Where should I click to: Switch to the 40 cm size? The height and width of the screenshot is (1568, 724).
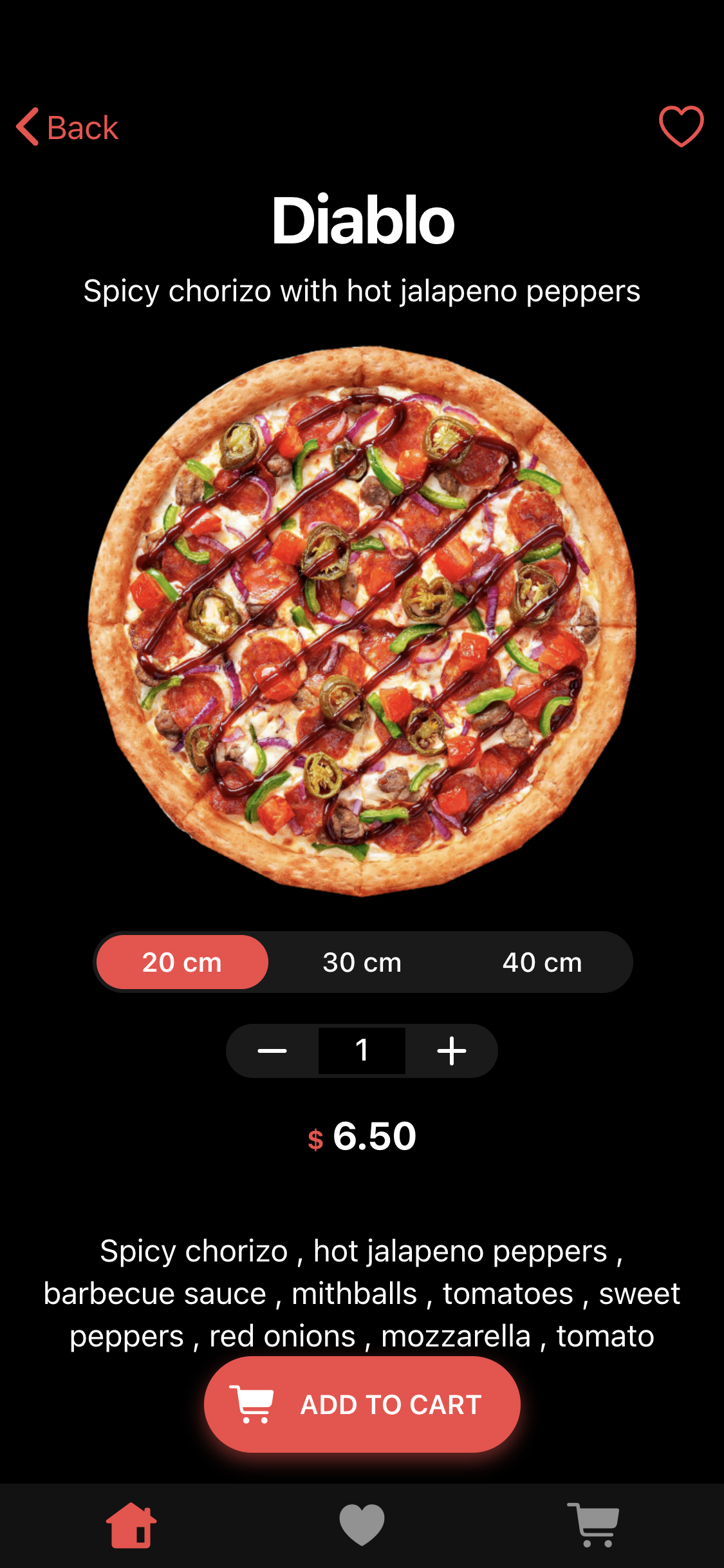click(542, 962)
